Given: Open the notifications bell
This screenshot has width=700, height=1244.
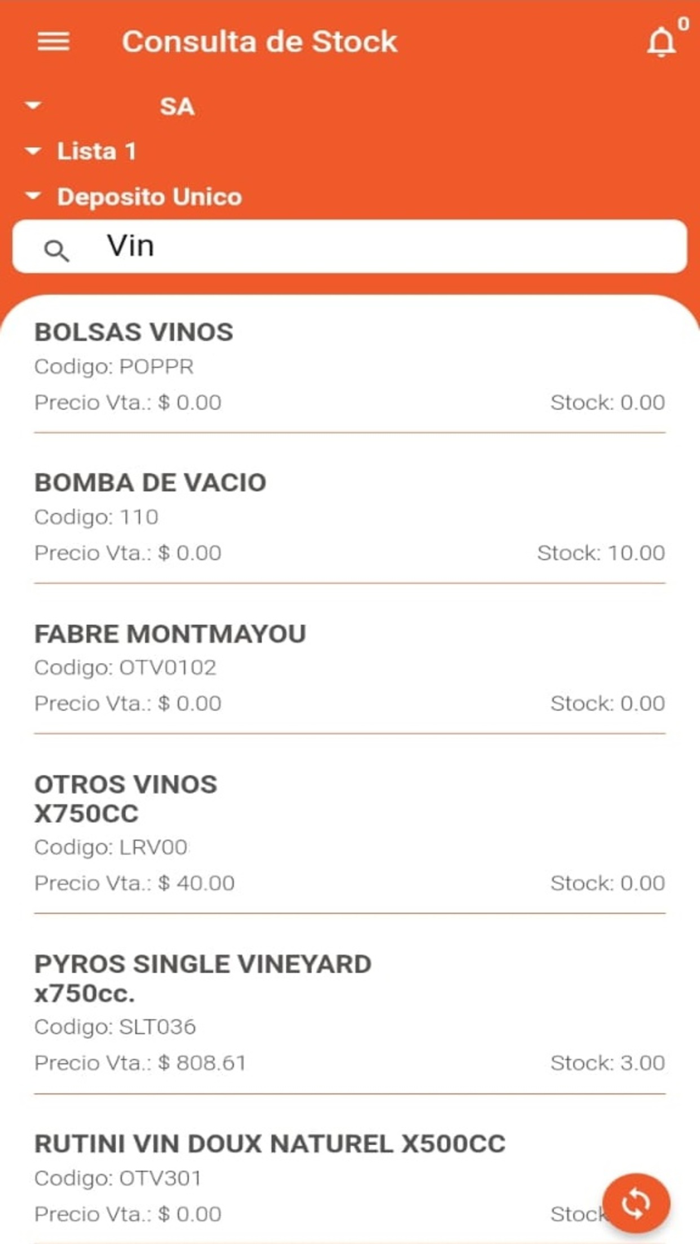Looking at the screenshot, I should (661, 43).
